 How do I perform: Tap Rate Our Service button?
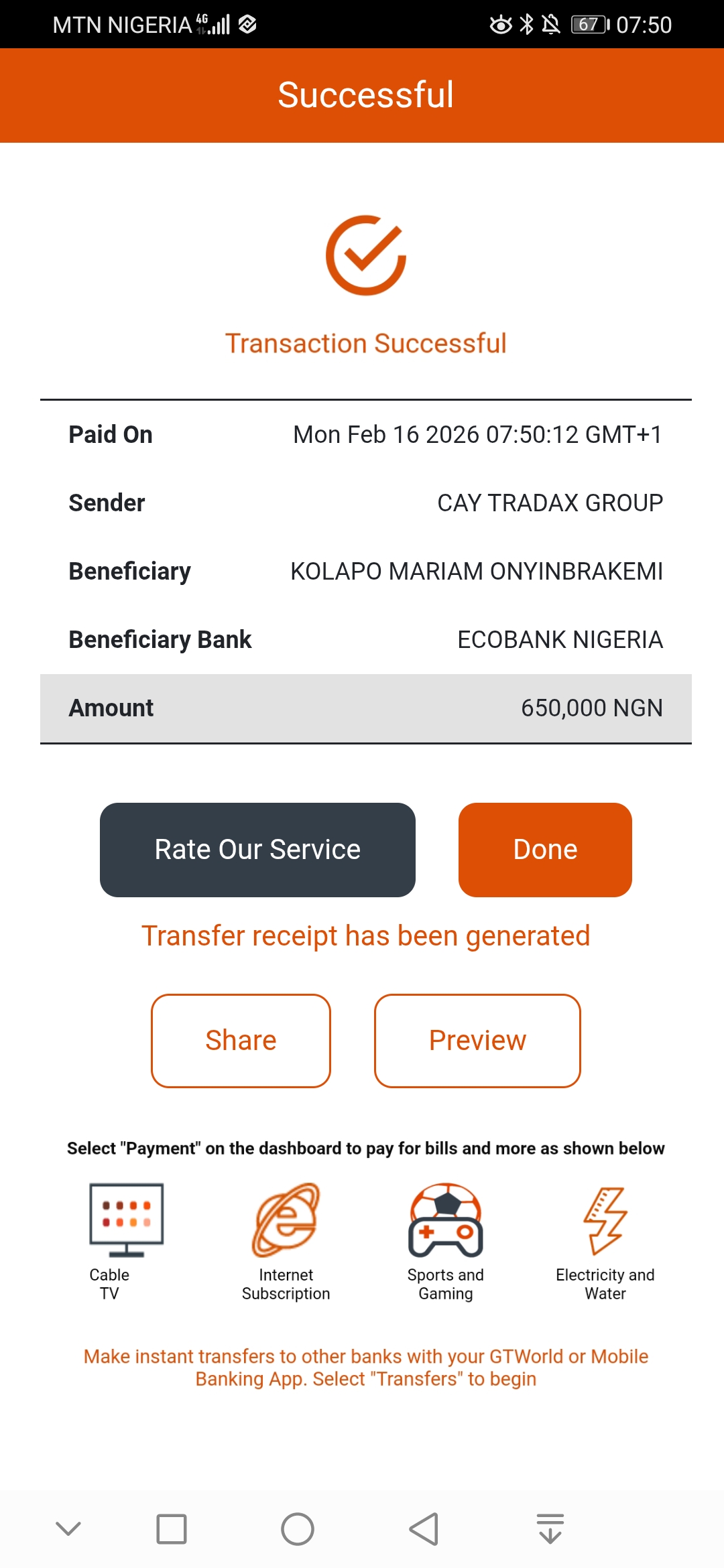257,850
